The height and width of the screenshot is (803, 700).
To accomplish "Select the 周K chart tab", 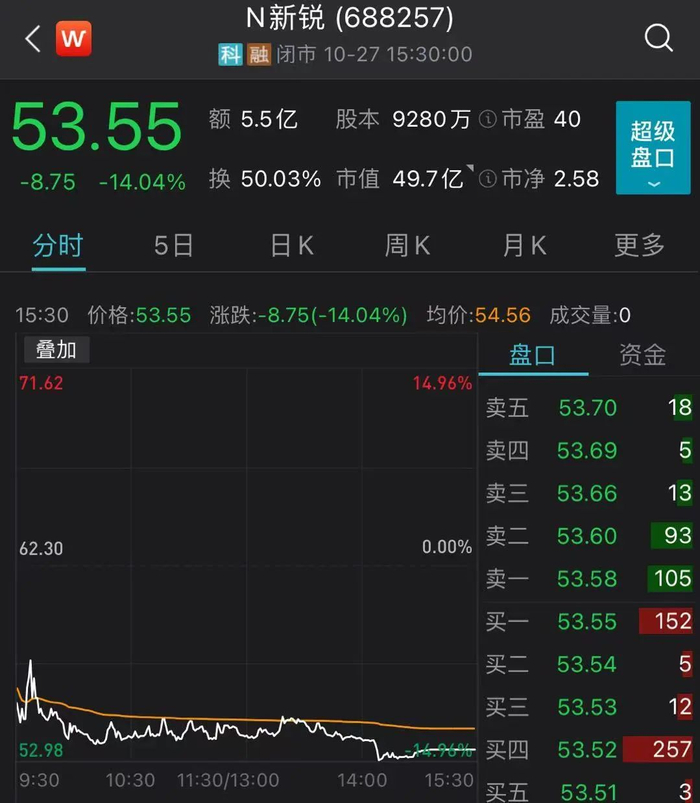I will (x=408, y=245).
